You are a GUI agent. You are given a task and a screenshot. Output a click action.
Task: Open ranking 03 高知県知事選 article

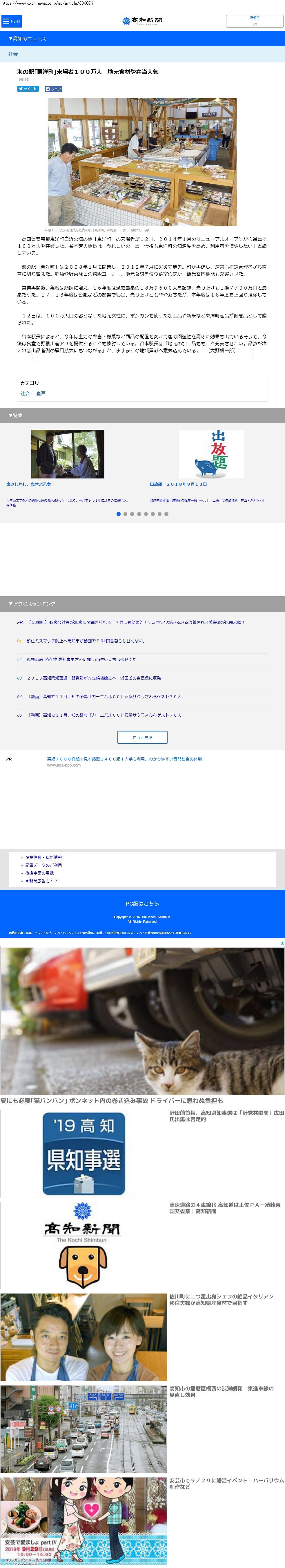(x=94, y=678)
